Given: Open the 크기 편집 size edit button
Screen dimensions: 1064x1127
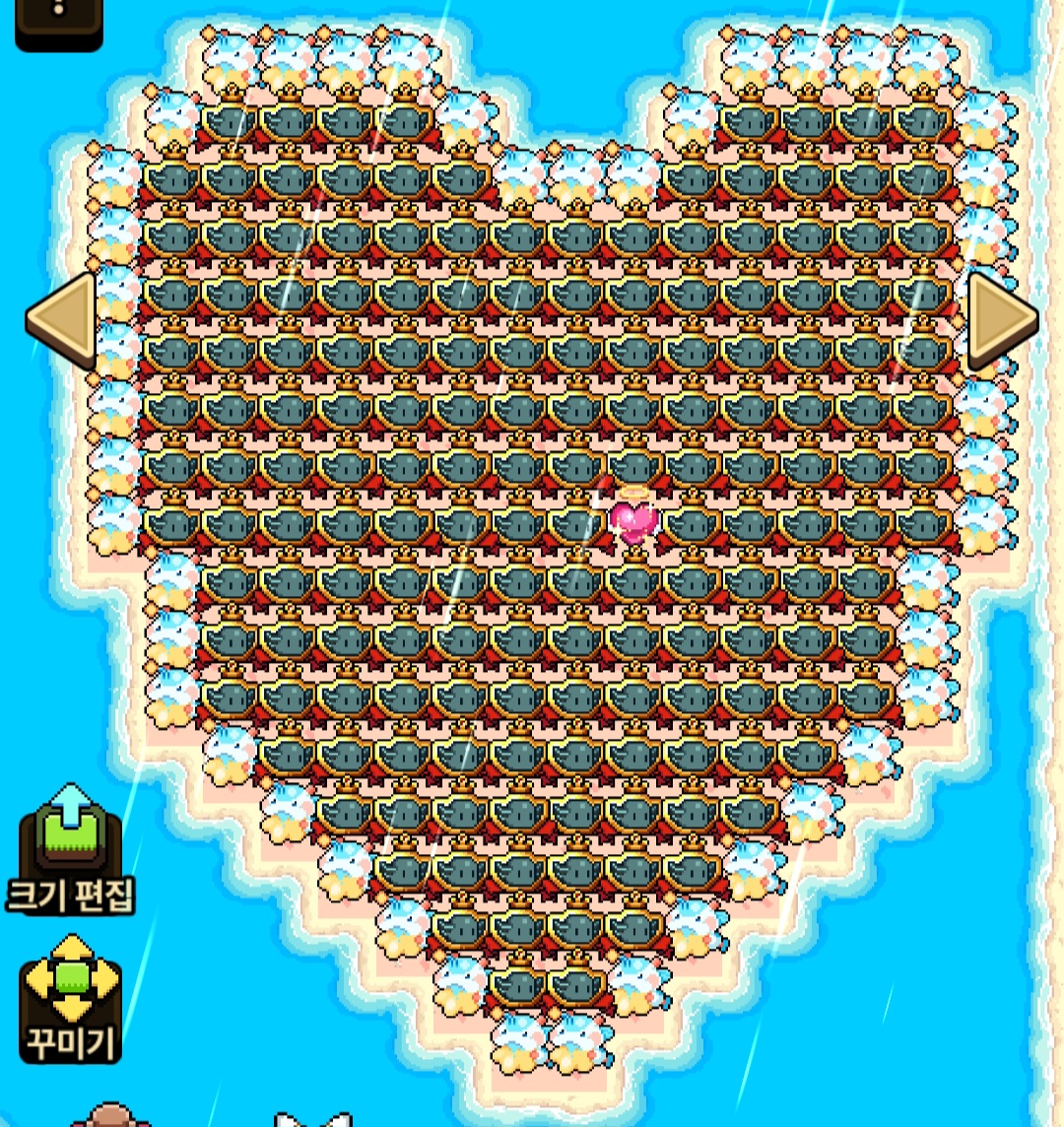Looking at the screenshot, I should click(71, 849).
